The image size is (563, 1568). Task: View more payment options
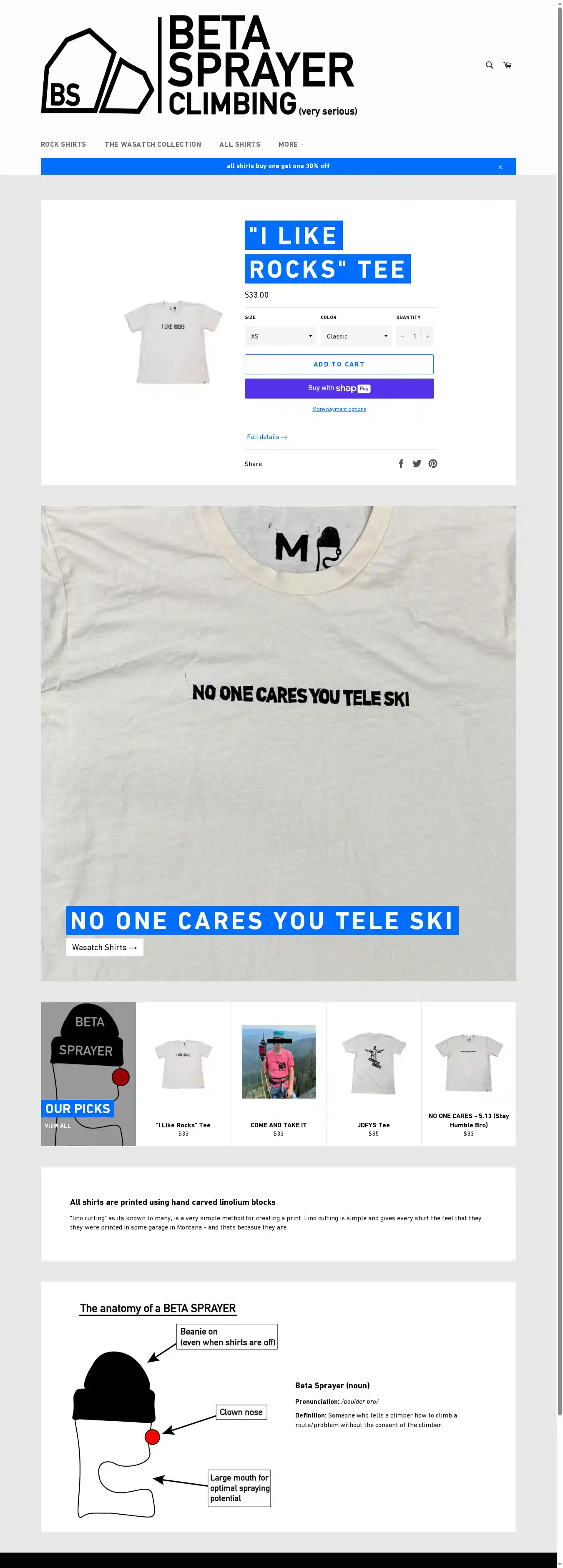click(339, 409)
